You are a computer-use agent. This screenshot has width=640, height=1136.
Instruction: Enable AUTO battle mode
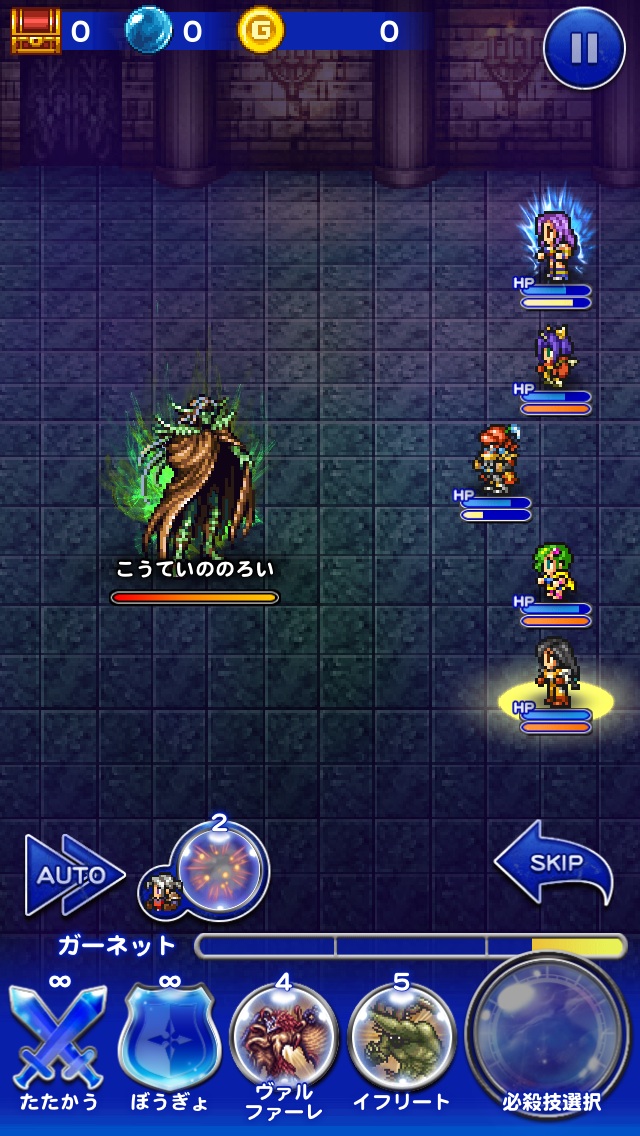click(73, 875)
